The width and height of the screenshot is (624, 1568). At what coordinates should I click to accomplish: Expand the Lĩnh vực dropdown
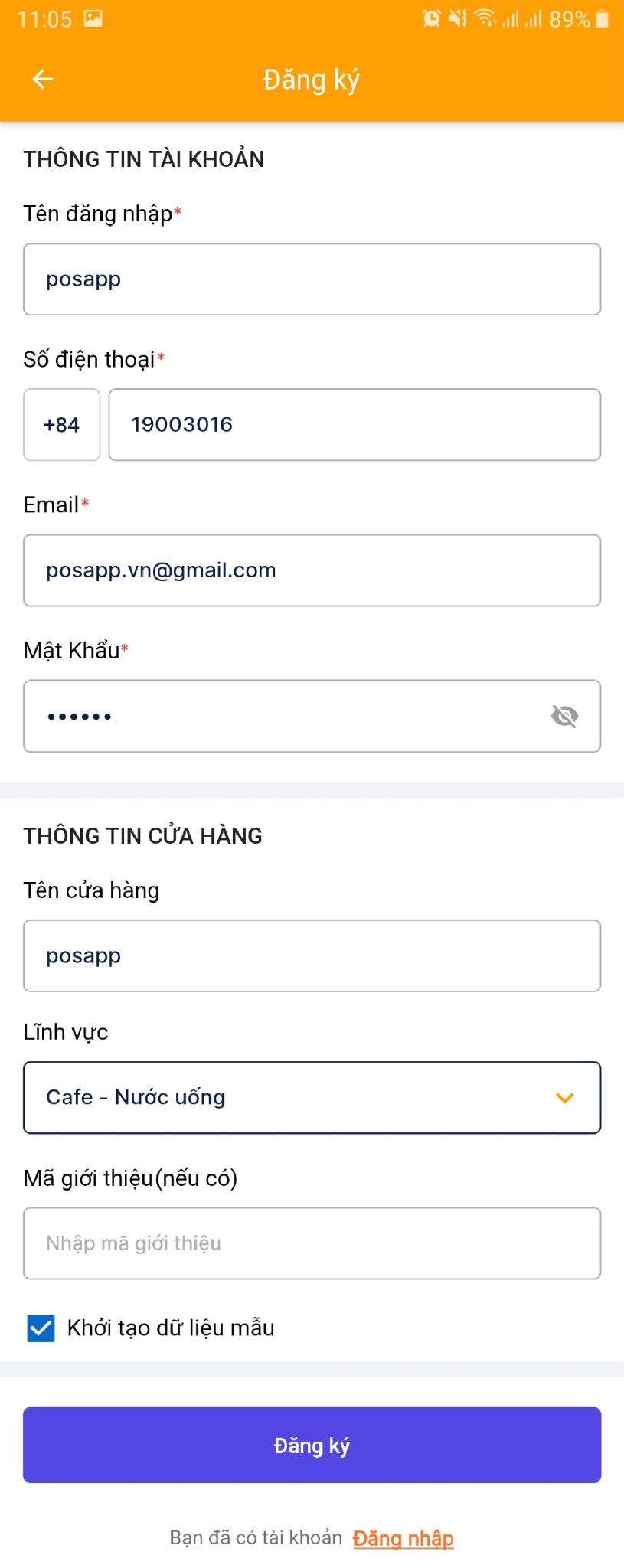(x=312, y=1097)
